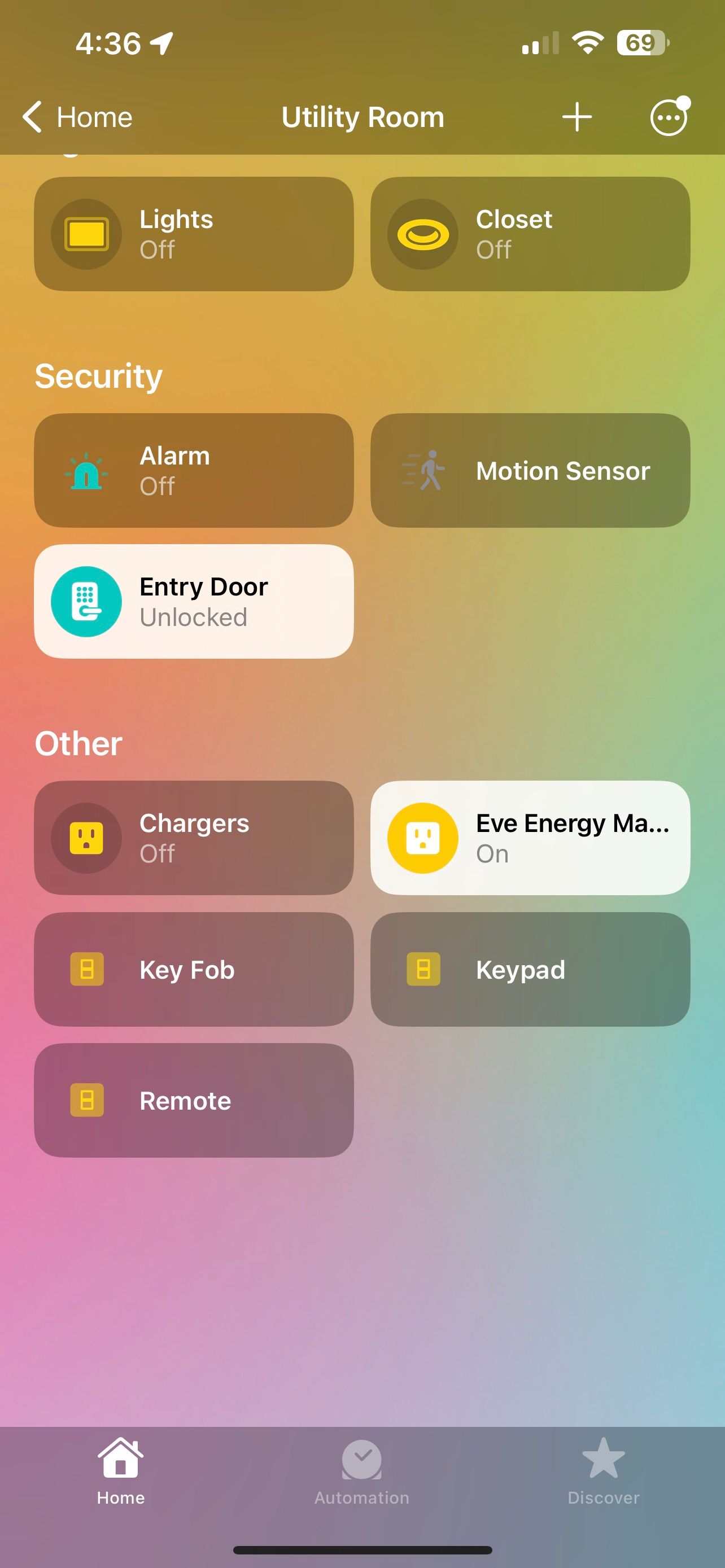Image resolution: width=725 pixels, height=1568 pixels.
Task: Open the Alarm tile
Action: coord(194,471)
